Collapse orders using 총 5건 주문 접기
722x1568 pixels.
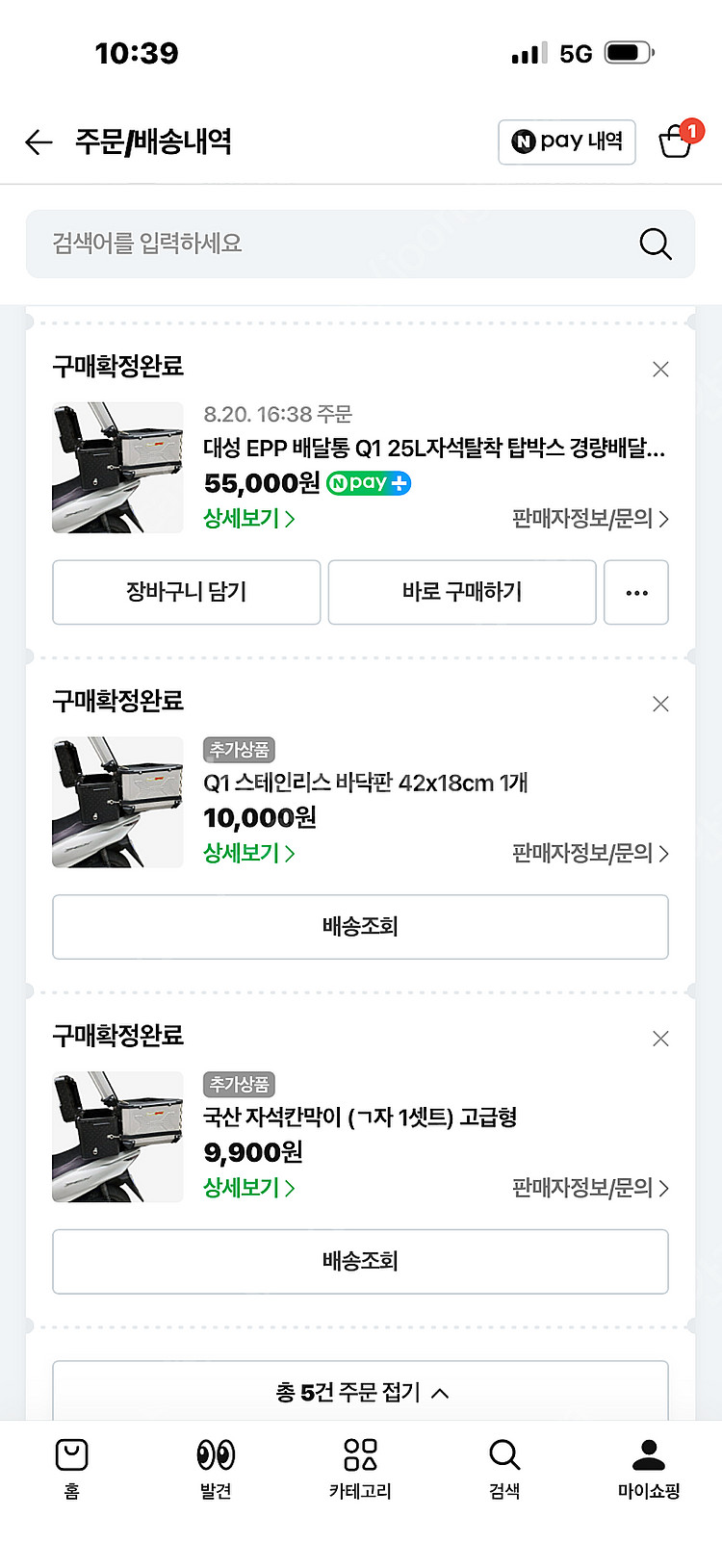[360, 1392]
